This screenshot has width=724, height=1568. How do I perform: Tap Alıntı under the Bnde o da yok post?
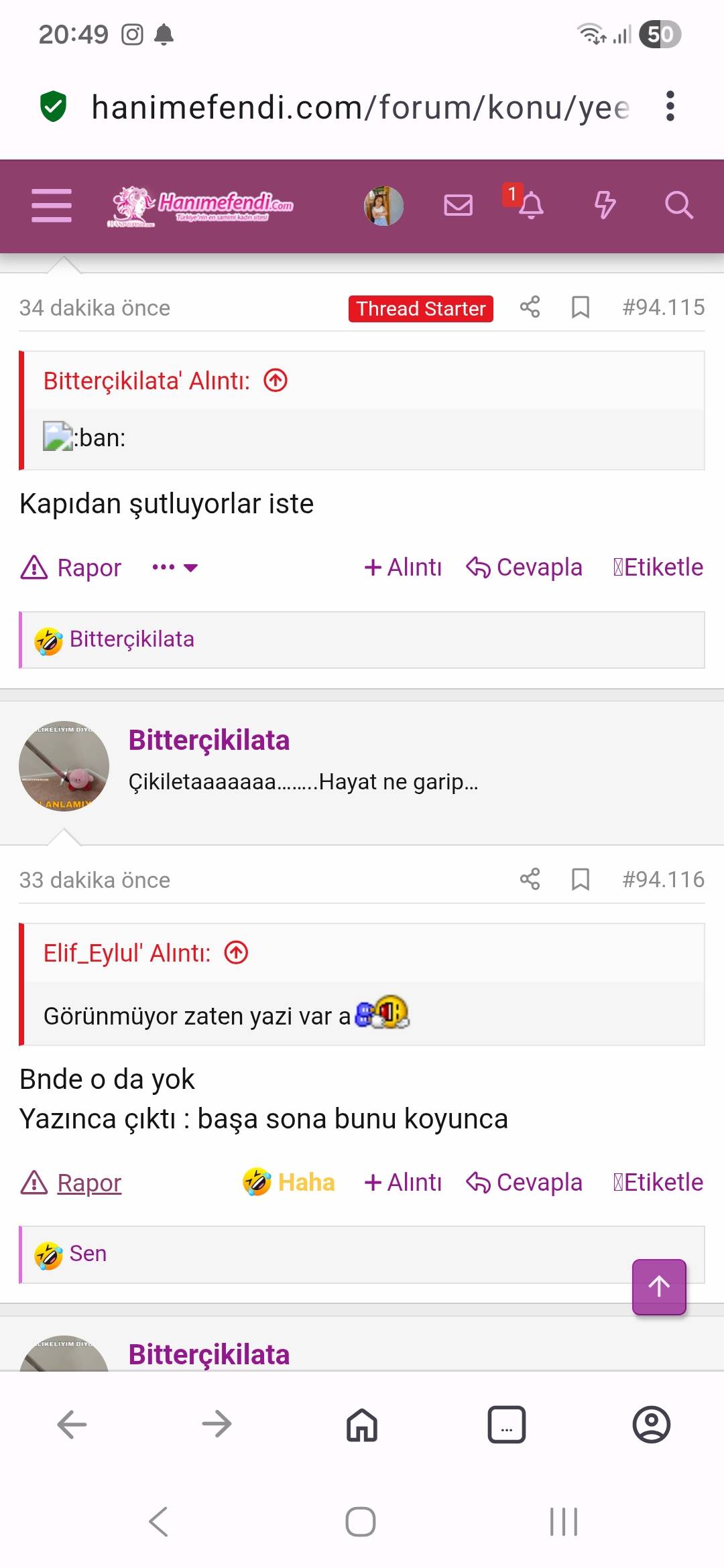click(403, 1183)
